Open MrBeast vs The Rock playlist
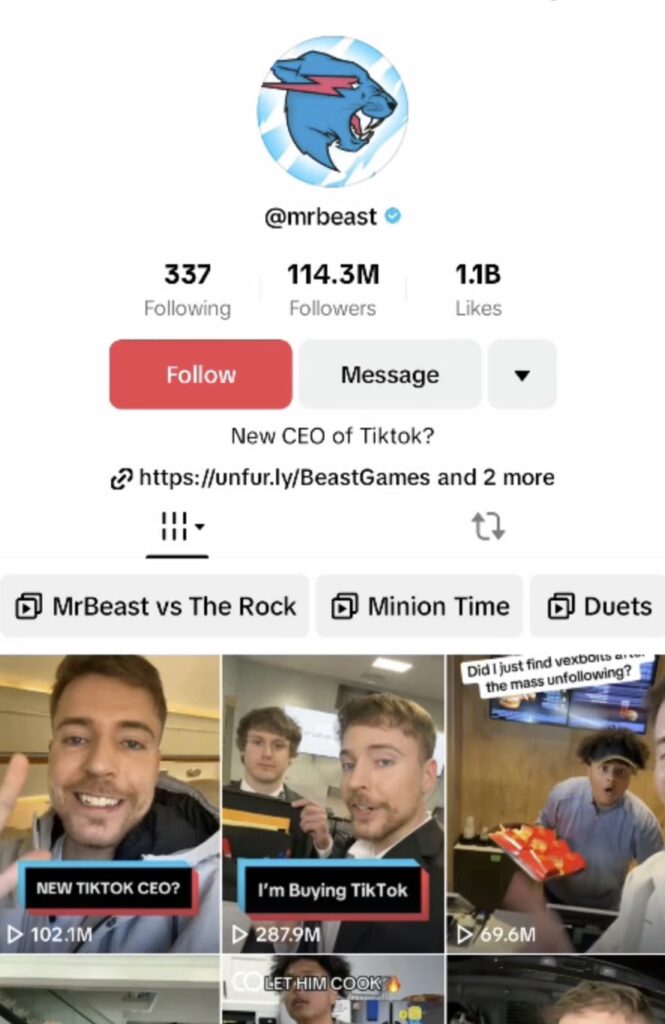This screenshot has height=1024, width=665. pos(156,606)
